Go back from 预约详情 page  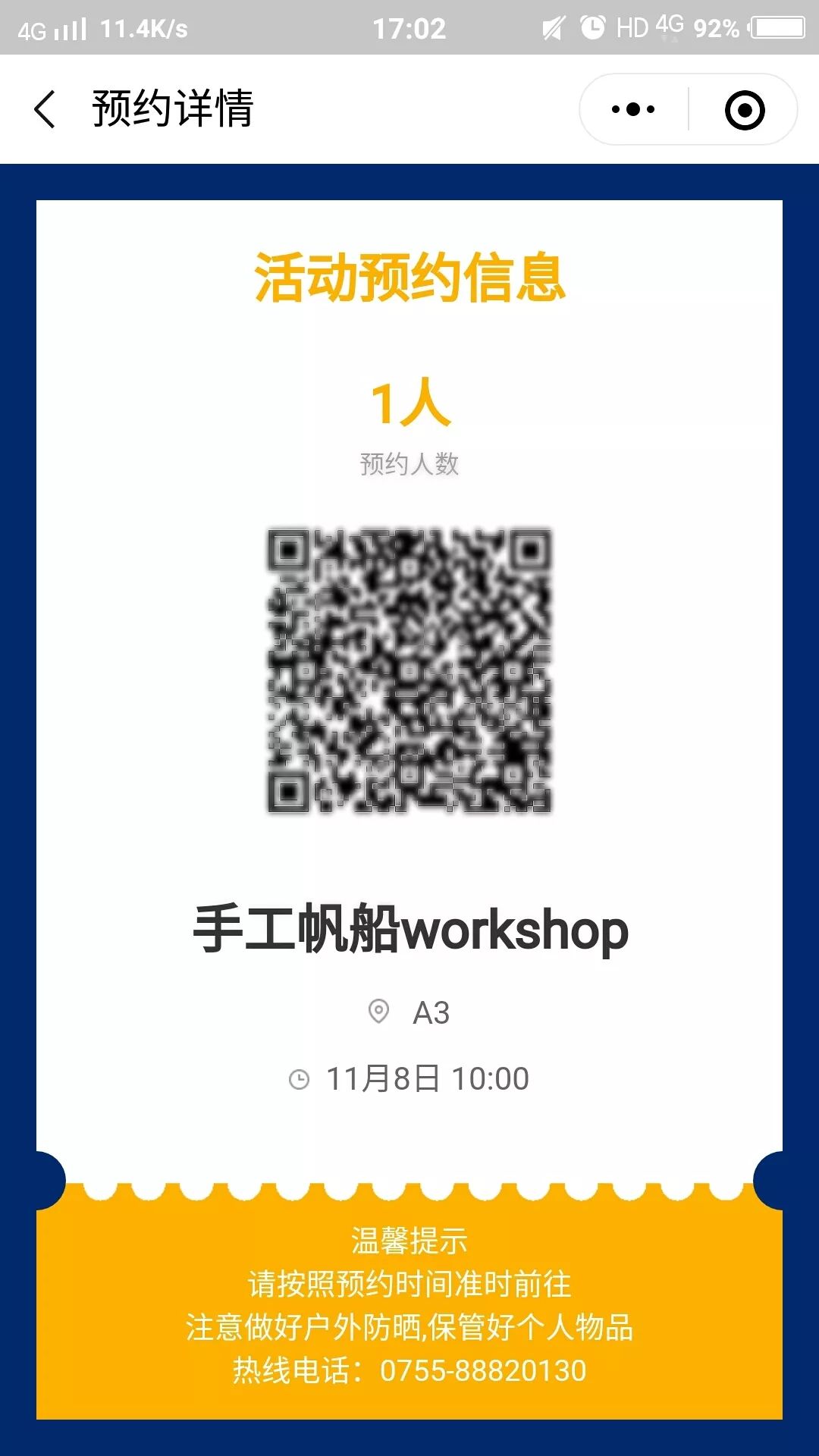coord(45,109)
